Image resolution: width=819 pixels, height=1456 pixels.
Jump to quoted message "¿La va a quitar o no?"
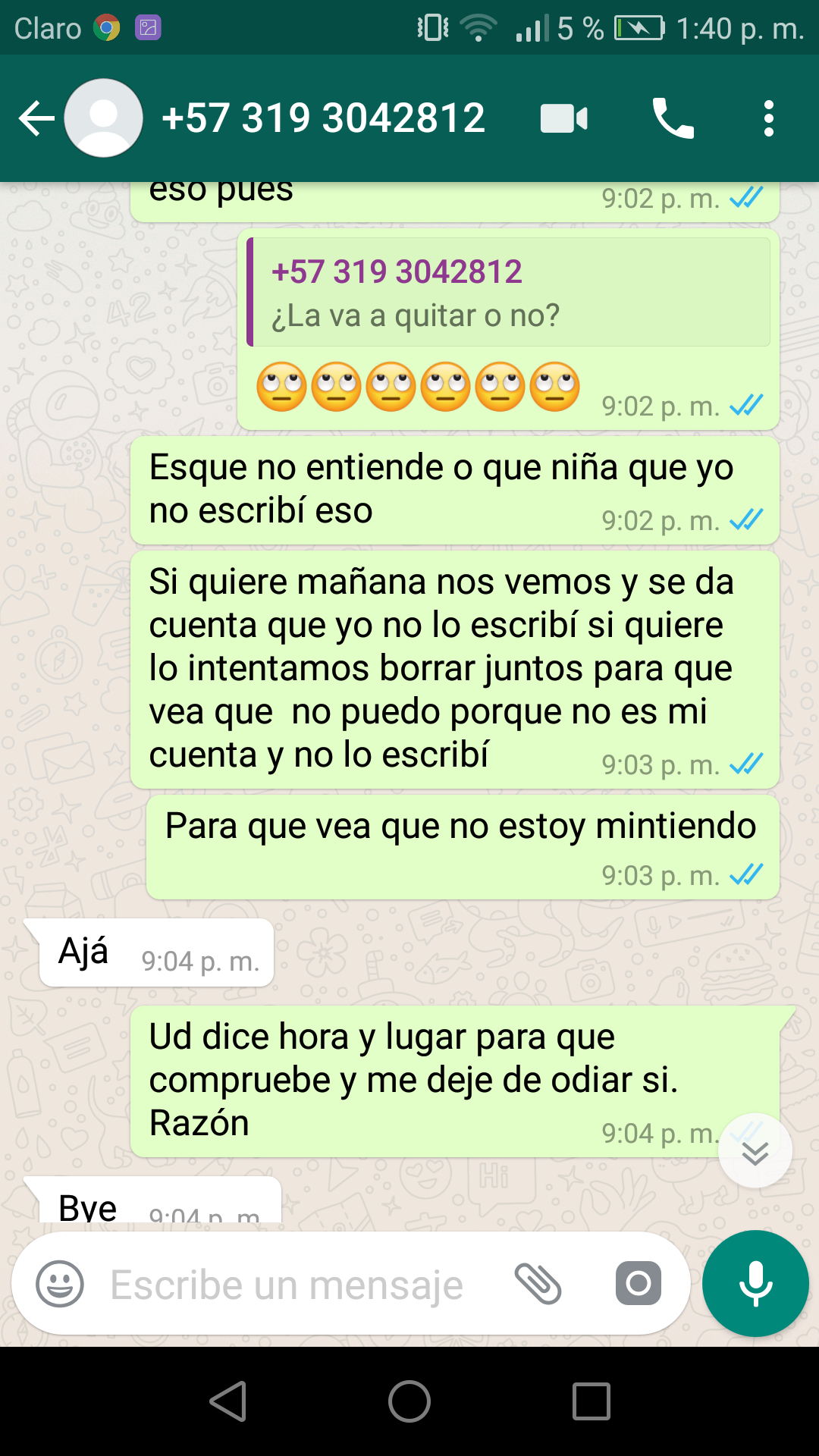(509, 293)
